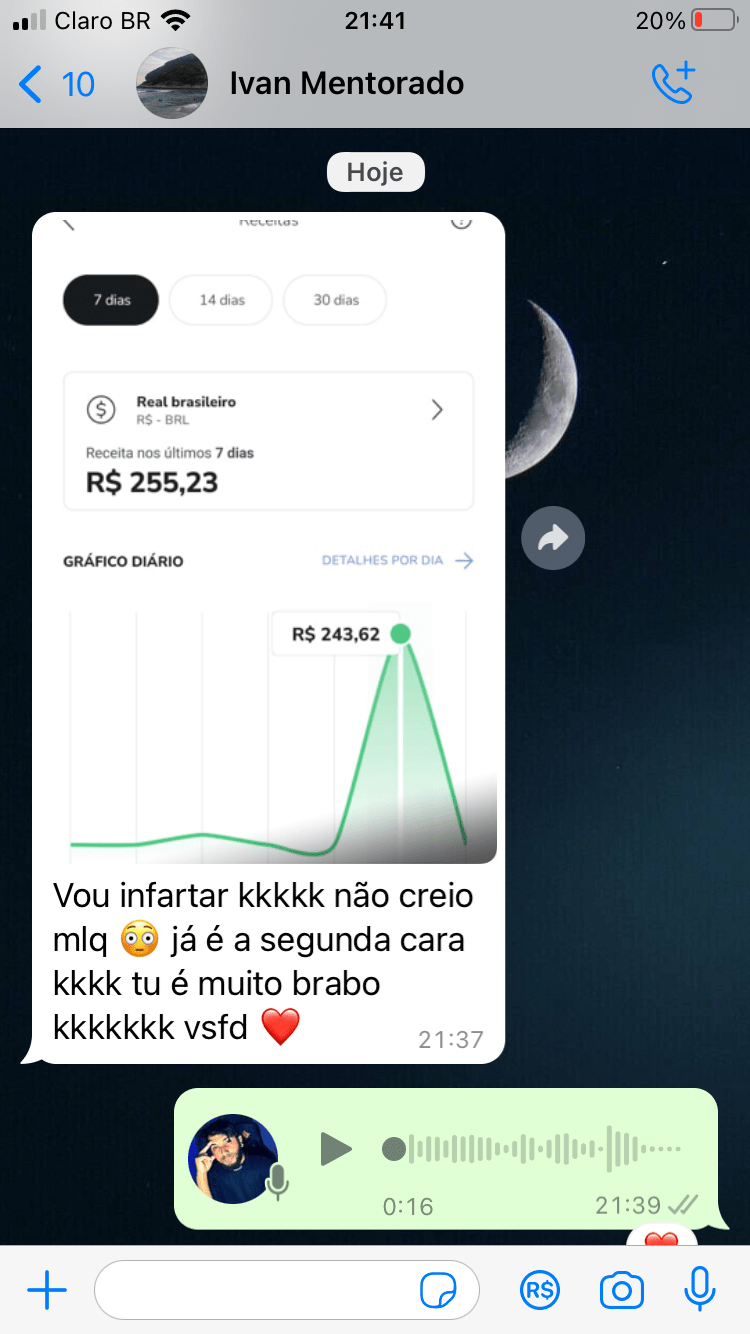Seek the voice message using its slider dot
This screenshot has width=750, height=1334.
(394, 1149)
